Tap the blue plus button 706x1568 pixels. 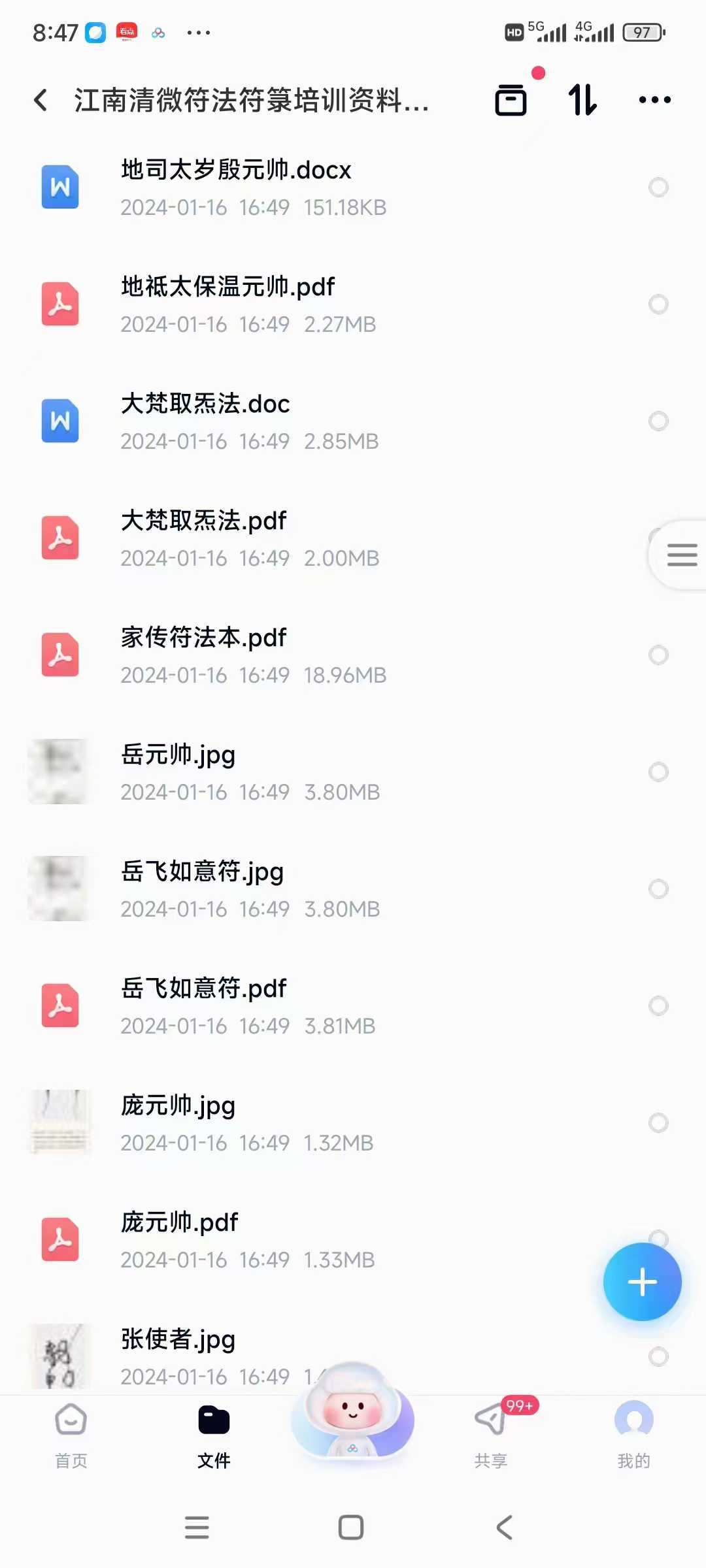click(x=642, y=1282)
